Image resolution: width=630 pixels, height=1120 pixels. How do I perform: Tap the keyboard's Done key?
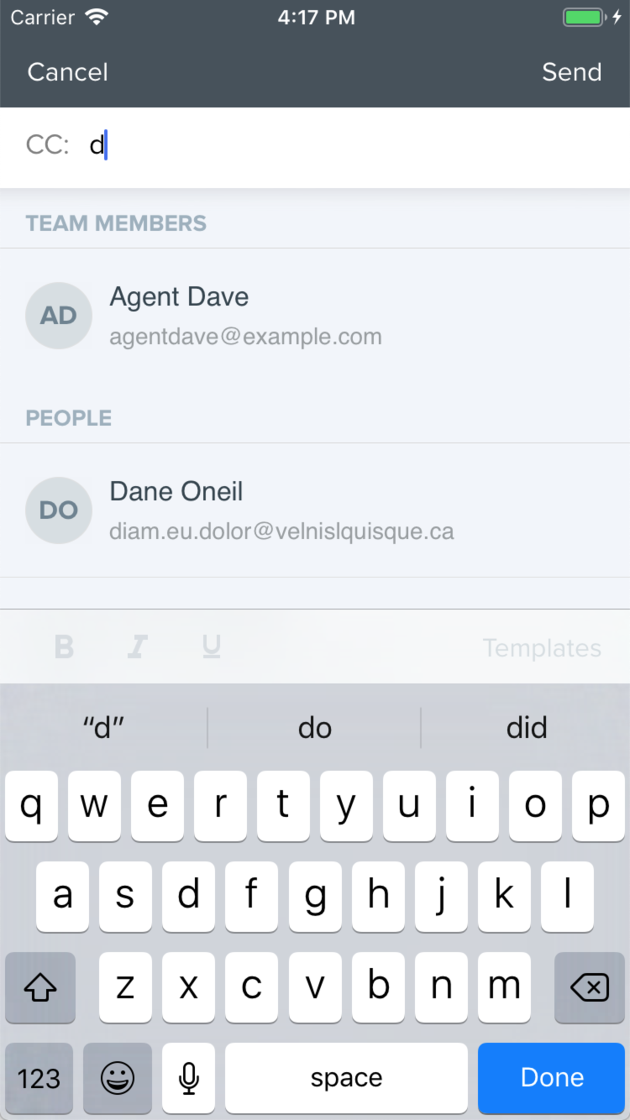click(x=551, y=1077)
